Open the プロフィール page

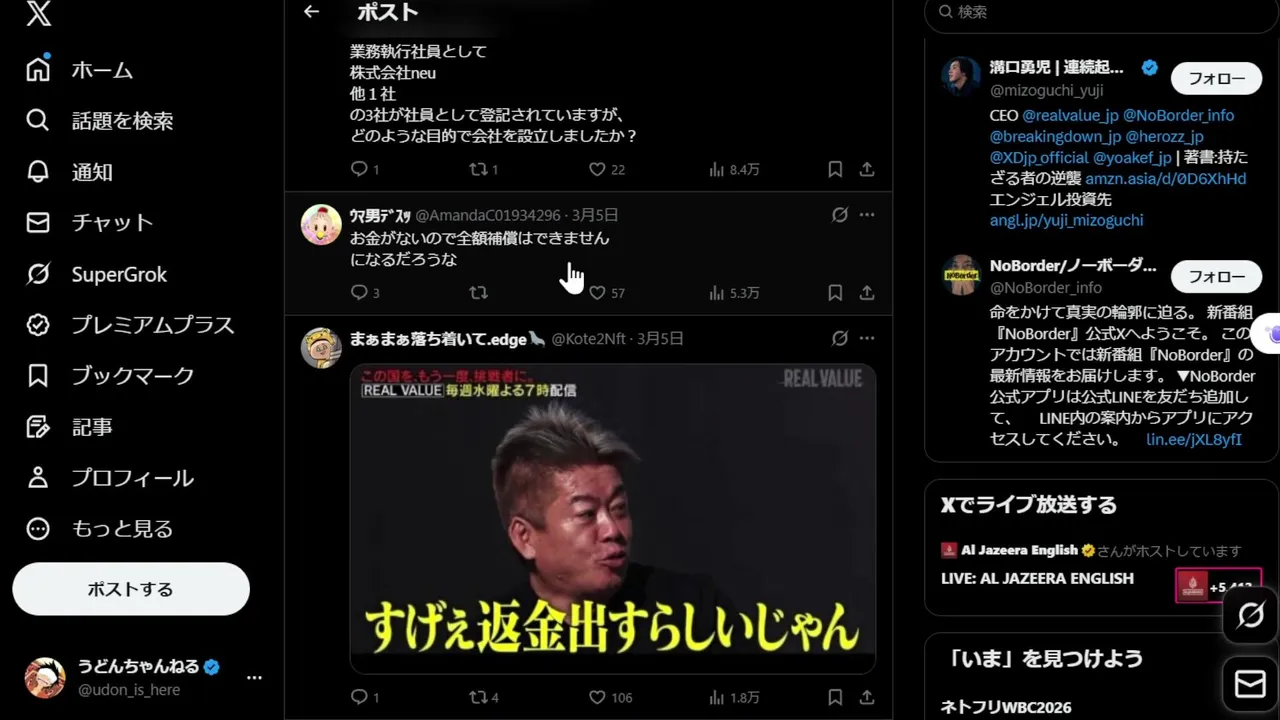click(x=131, y=478)
